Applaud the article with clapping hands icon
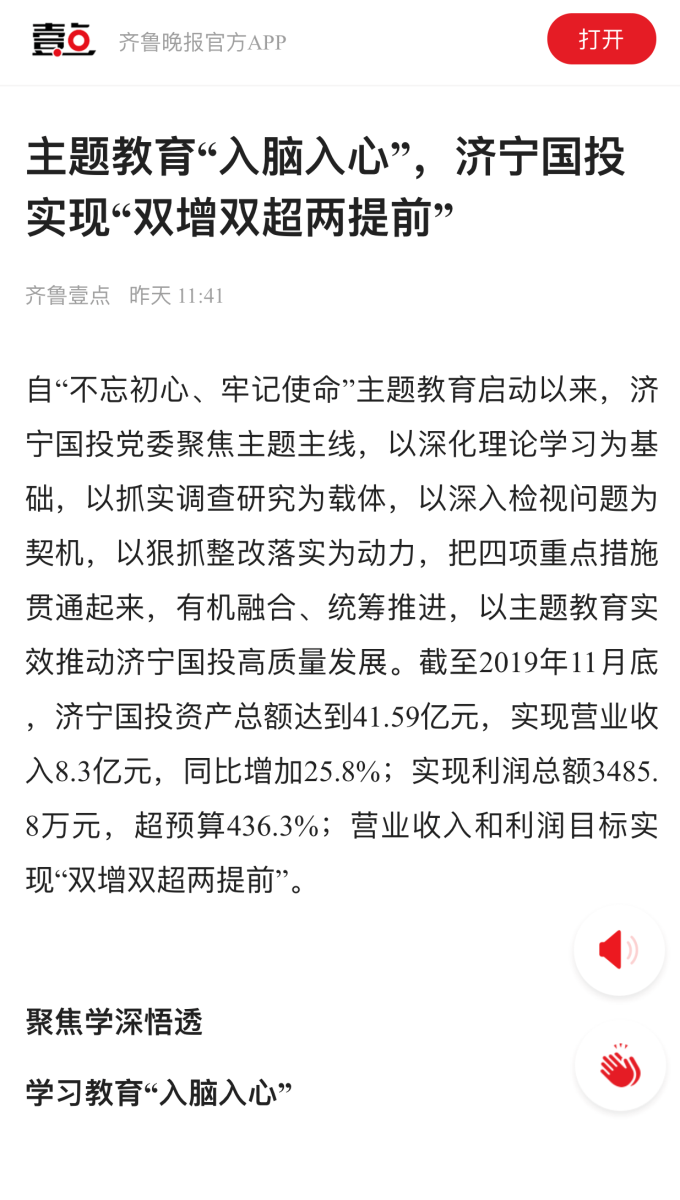The image size is (680, 1200). coord(620,1067)
